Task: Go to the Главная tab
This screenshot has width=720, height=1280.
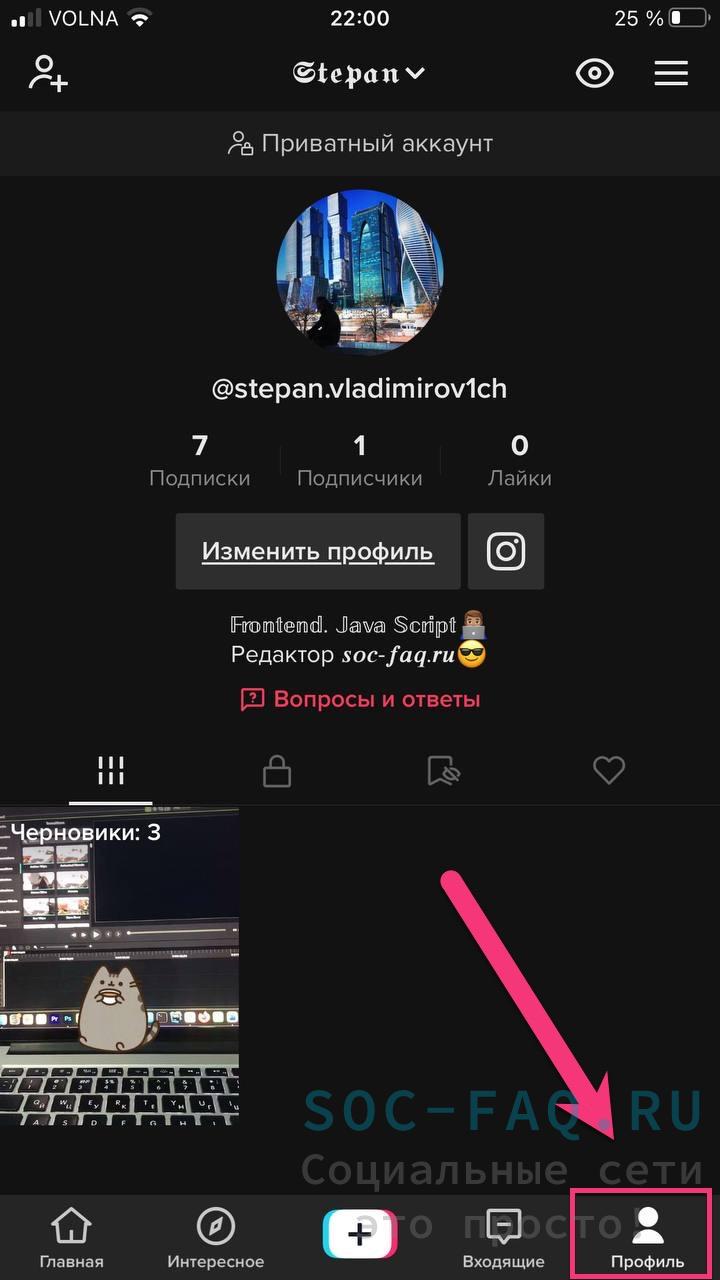Action: 72,1238
